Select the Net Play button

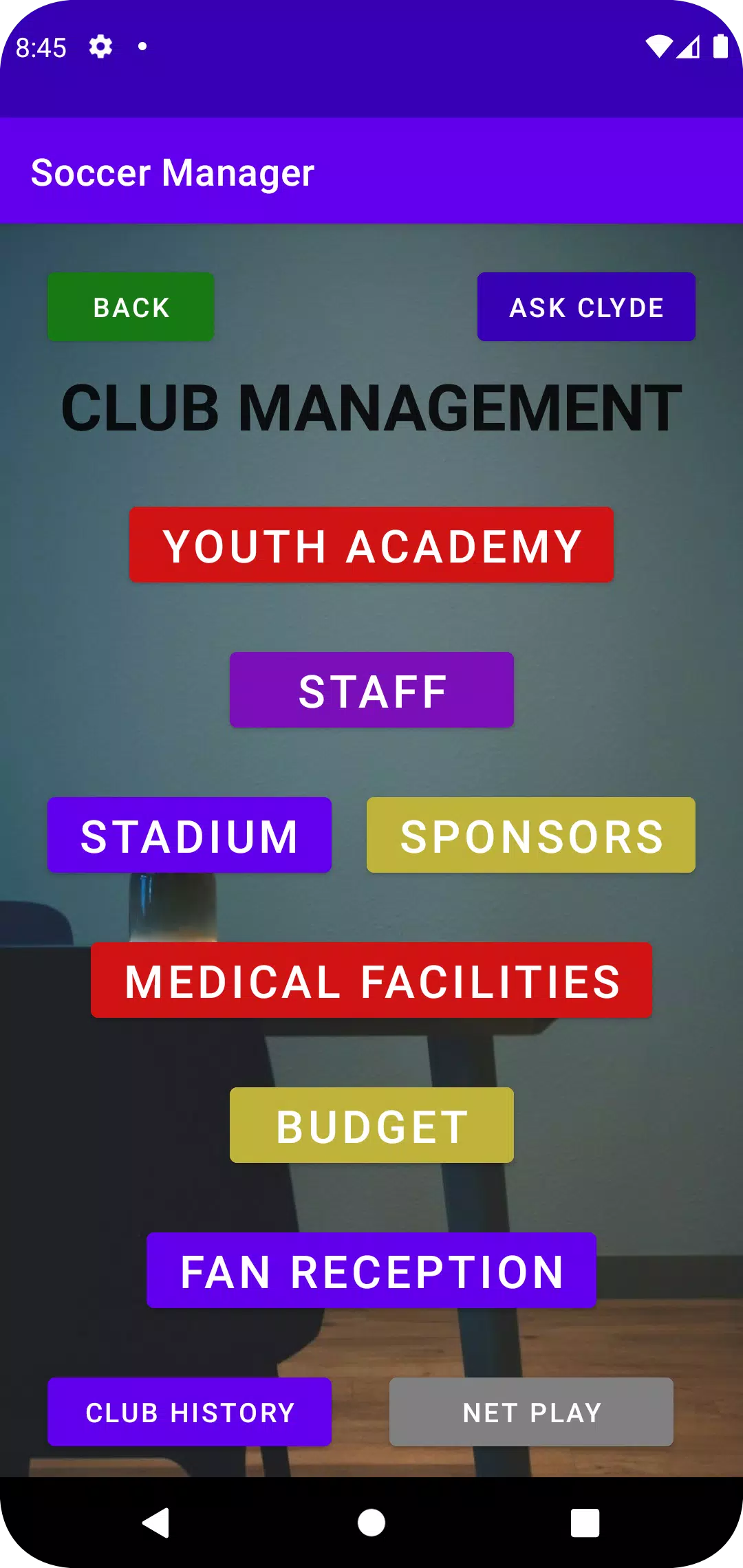[531, 1412]
